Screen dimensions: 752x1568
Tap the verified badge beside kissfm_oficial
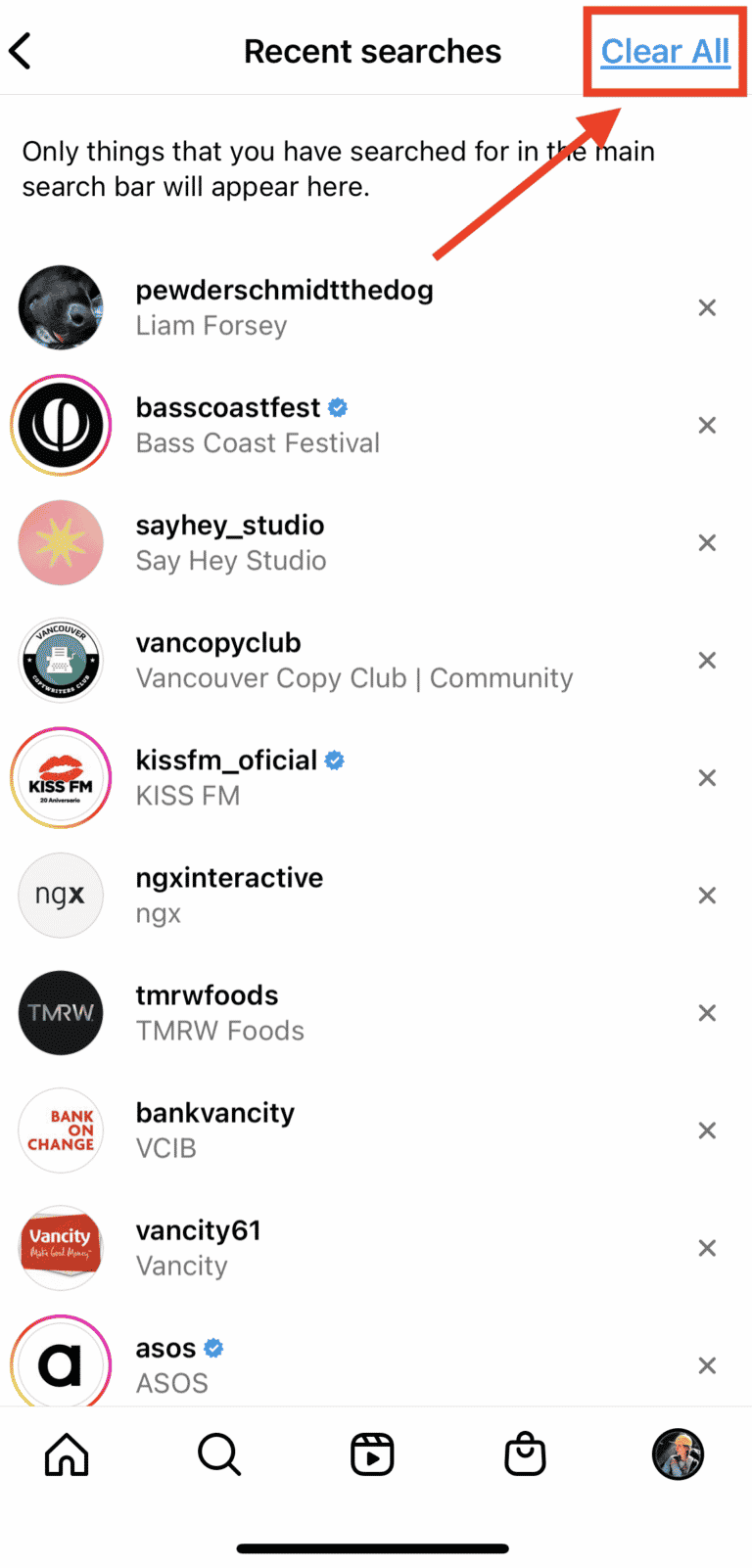[333, 760]
